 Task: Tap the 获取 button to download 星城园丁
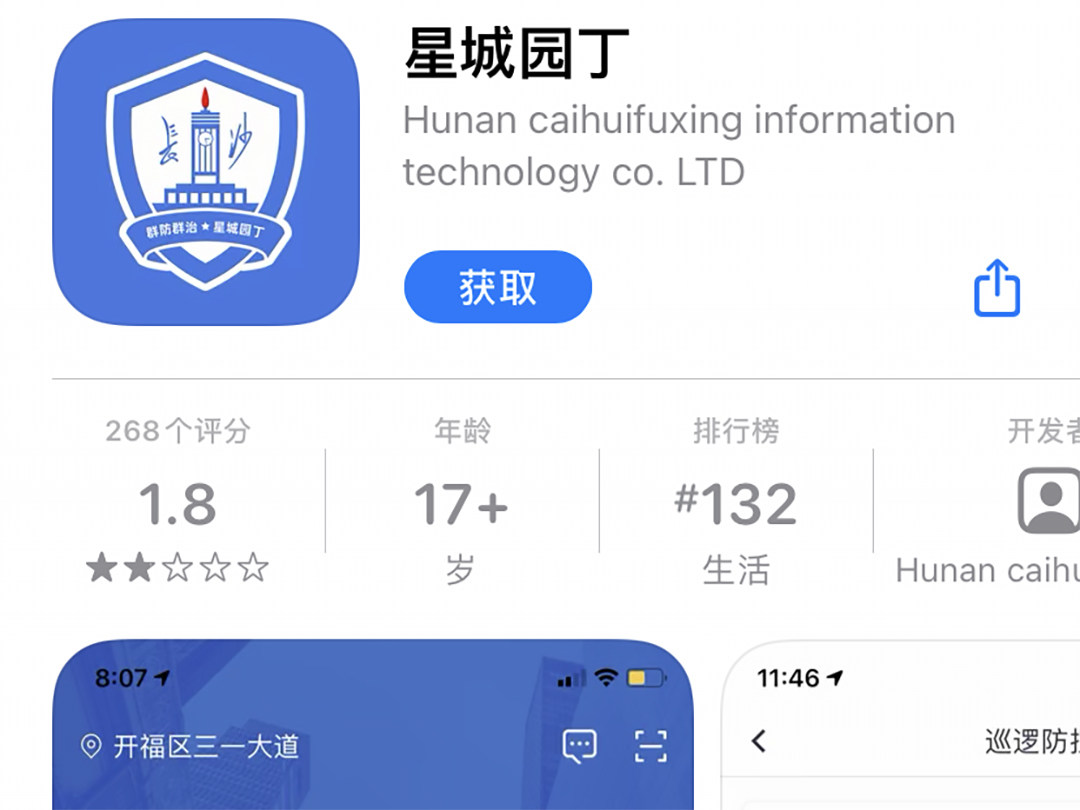(x=497, y=287)
